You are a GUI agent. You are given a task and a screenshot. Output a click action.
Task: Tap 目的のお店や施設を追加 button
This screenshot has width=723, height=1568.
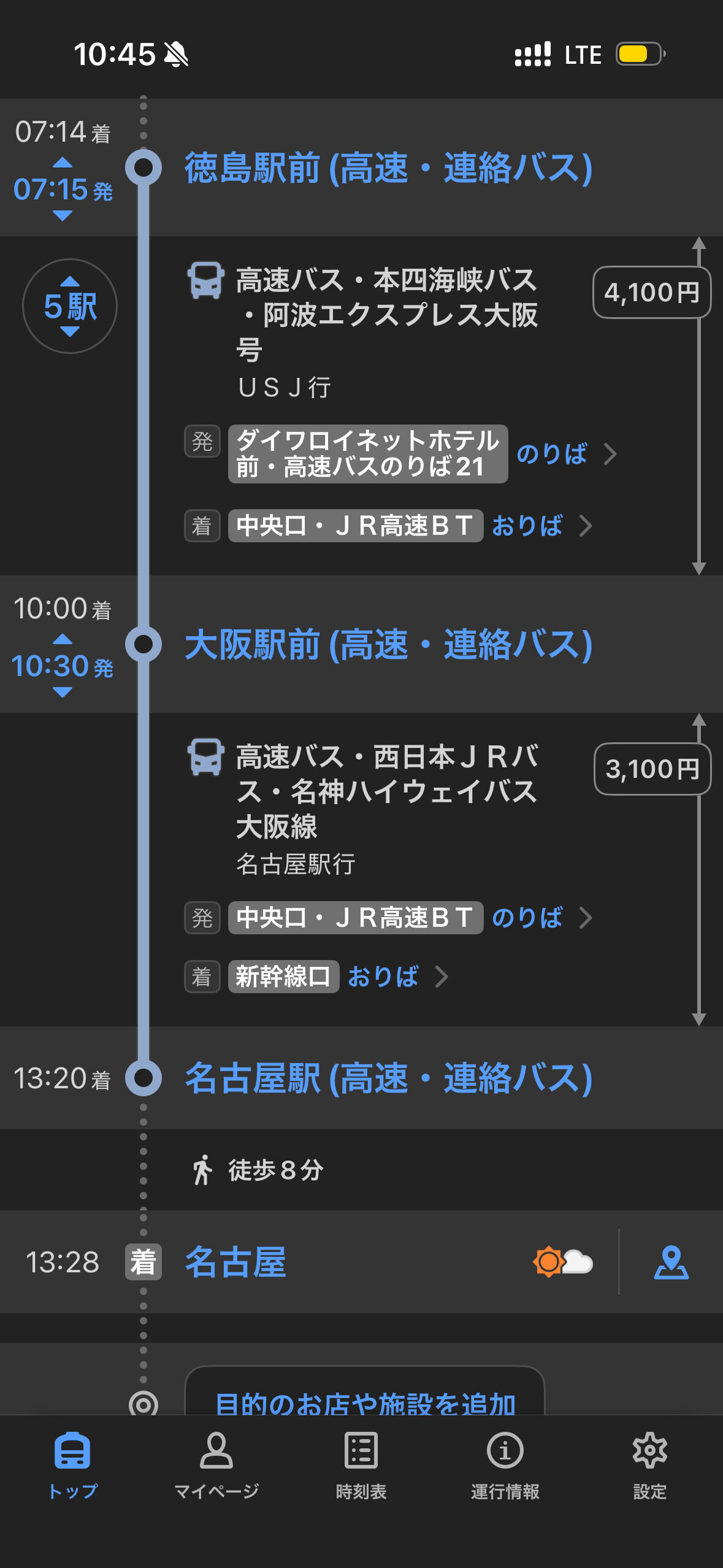click(365, 1401)
